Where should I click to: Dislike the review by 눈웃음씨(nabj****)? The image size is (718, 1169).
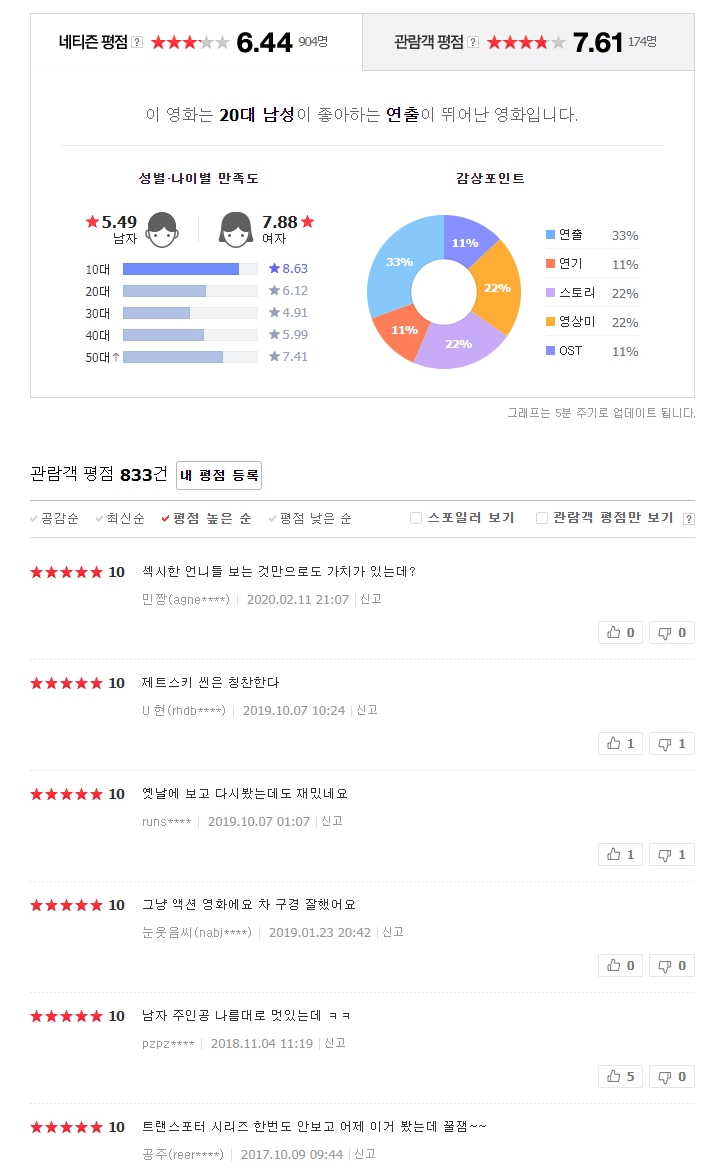[672, 965]
